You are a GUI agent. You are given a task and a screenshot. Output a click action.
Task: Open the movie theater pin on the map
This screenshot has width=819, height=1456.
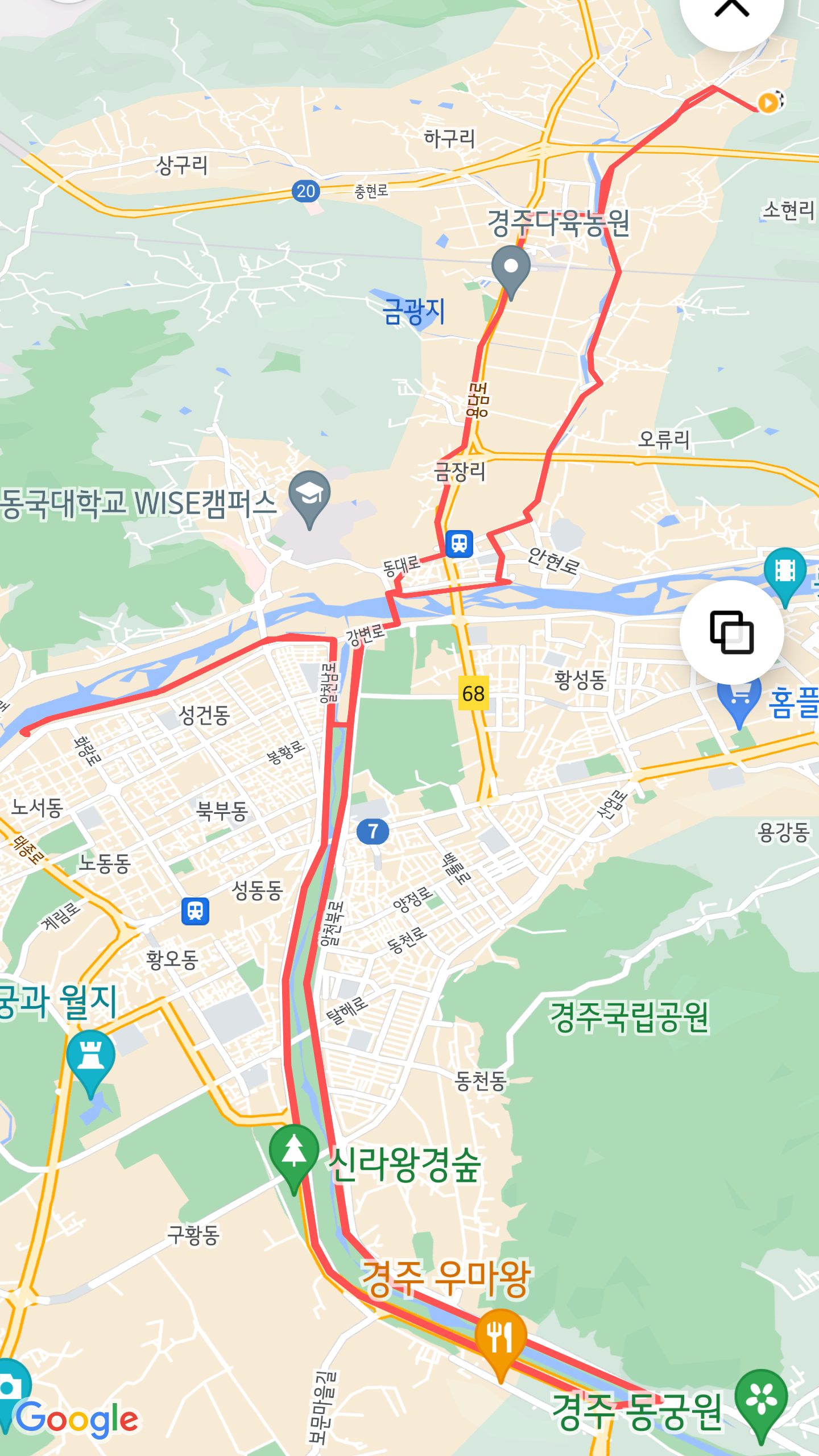(785, 572)
